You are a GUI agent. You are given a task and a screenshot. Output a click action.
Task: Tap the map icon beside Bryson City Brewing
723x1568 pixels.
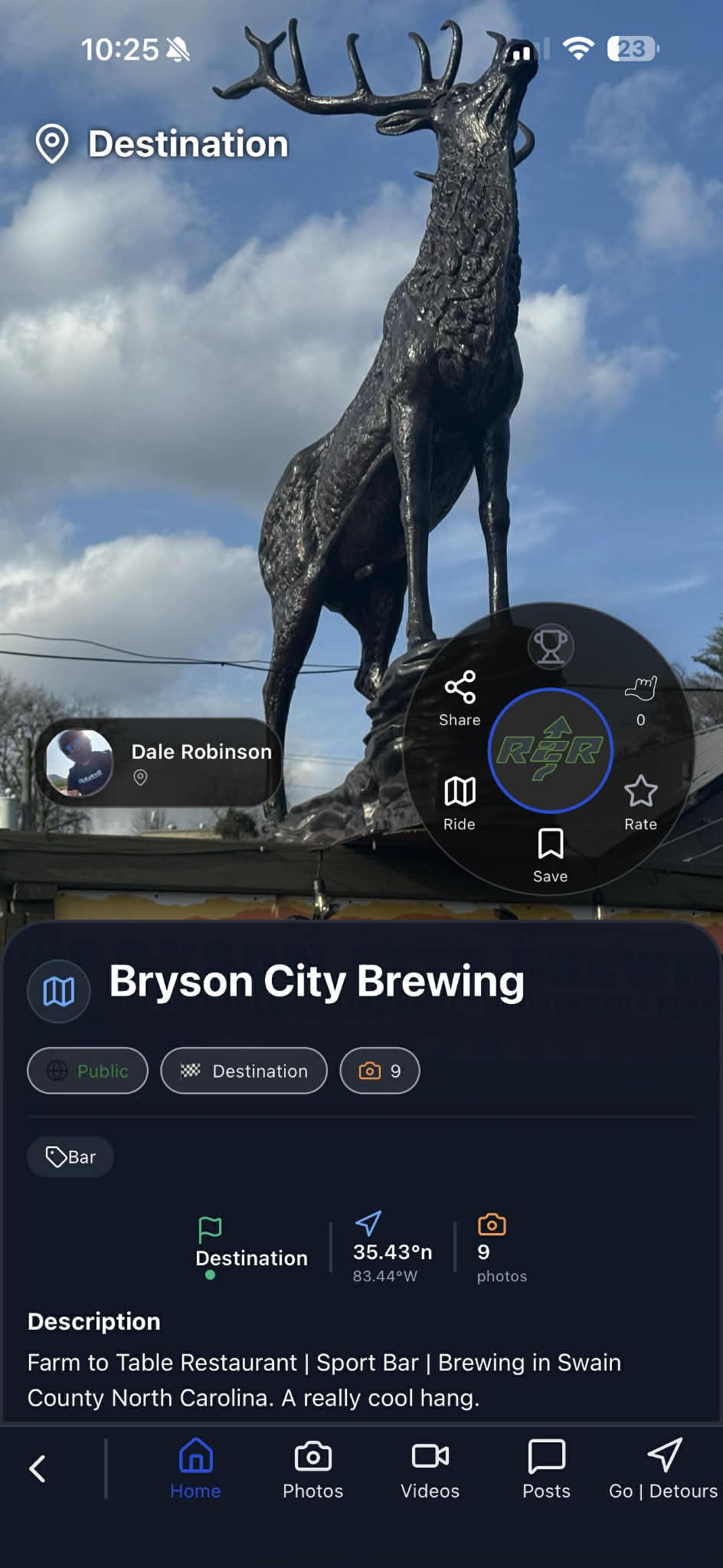coord(59,991)
